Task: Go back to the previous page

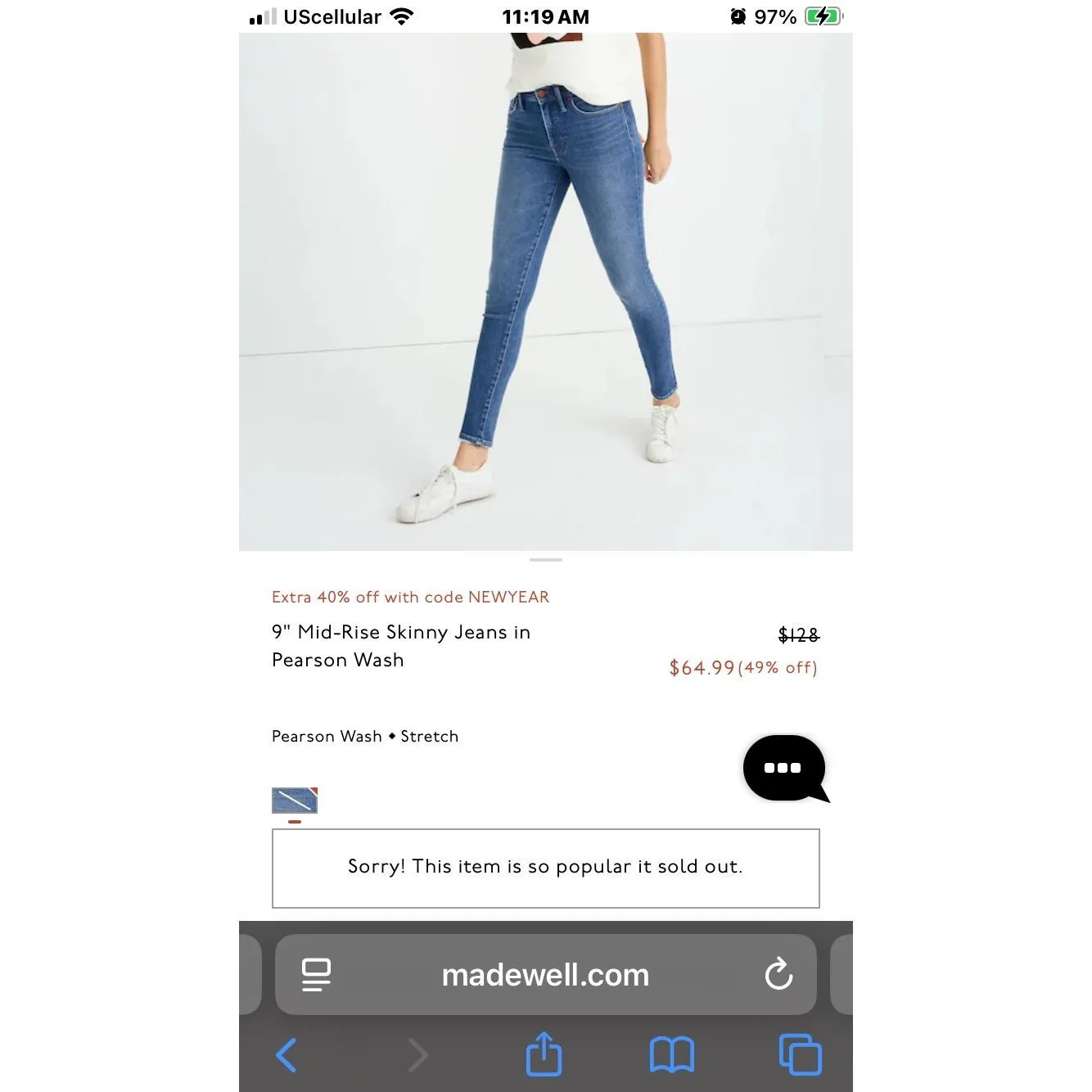Action: click(287, 1055)
